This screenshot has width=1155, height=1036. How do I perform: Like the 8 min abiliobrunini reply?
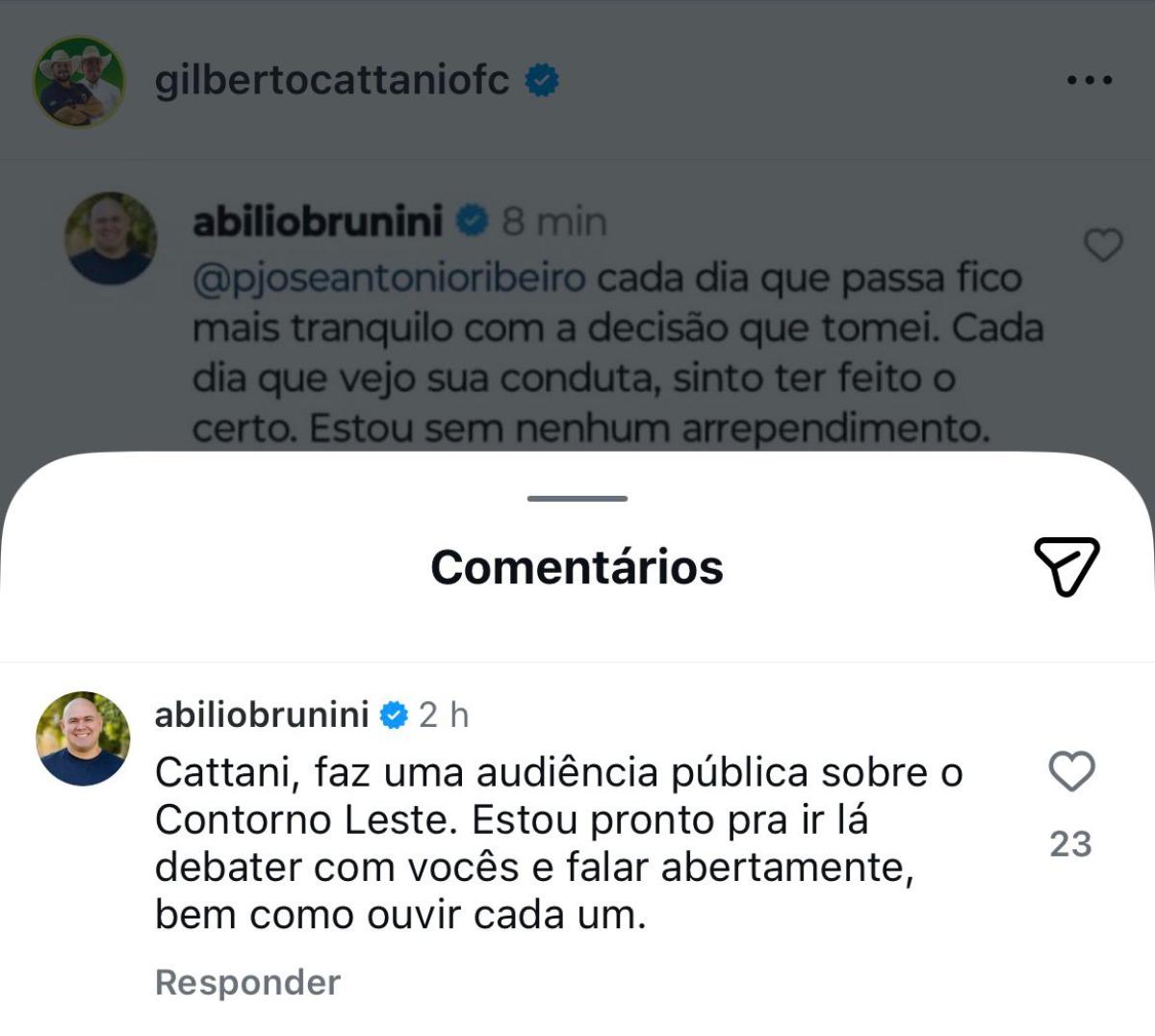click(x=1103, y=246)
